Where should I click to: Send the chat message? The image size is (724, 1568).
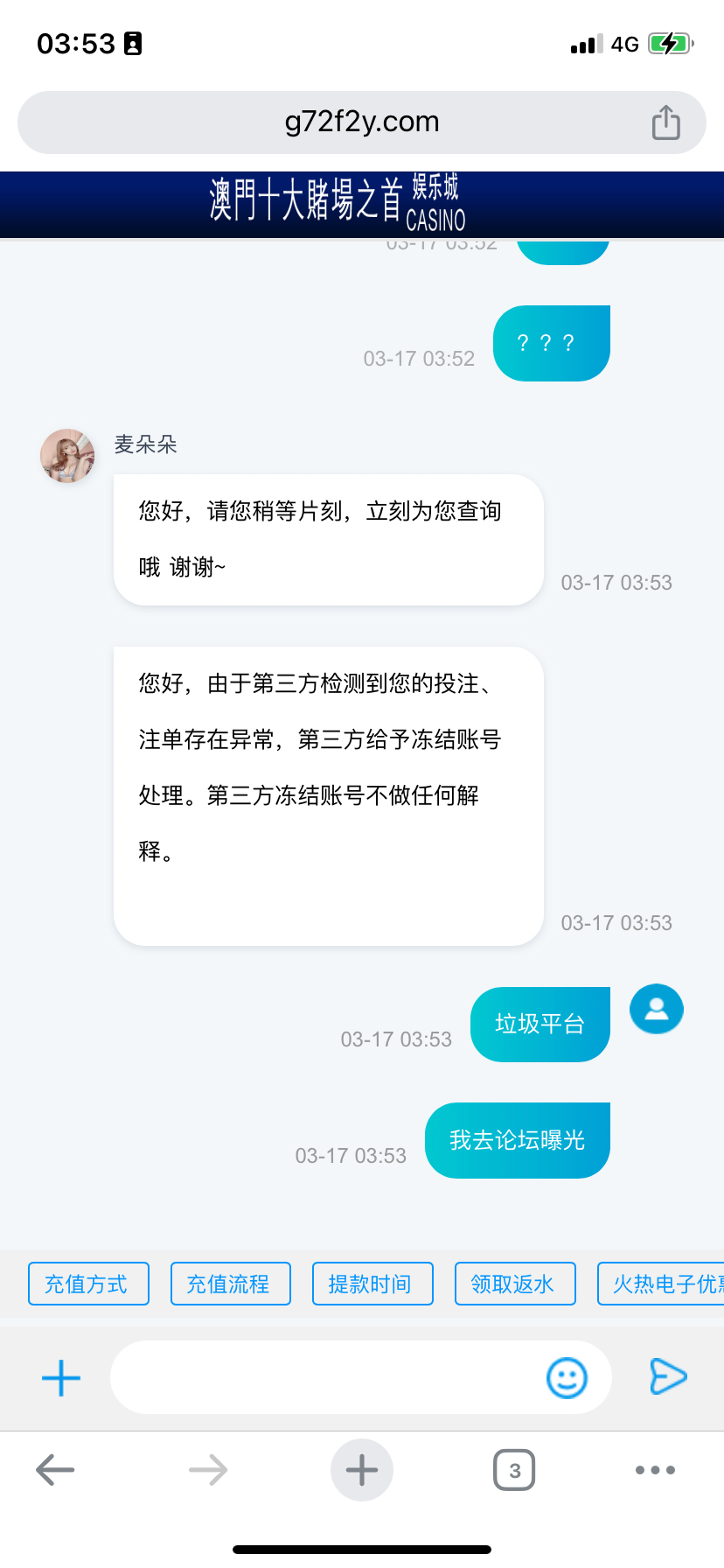[x=668, y=1376]
